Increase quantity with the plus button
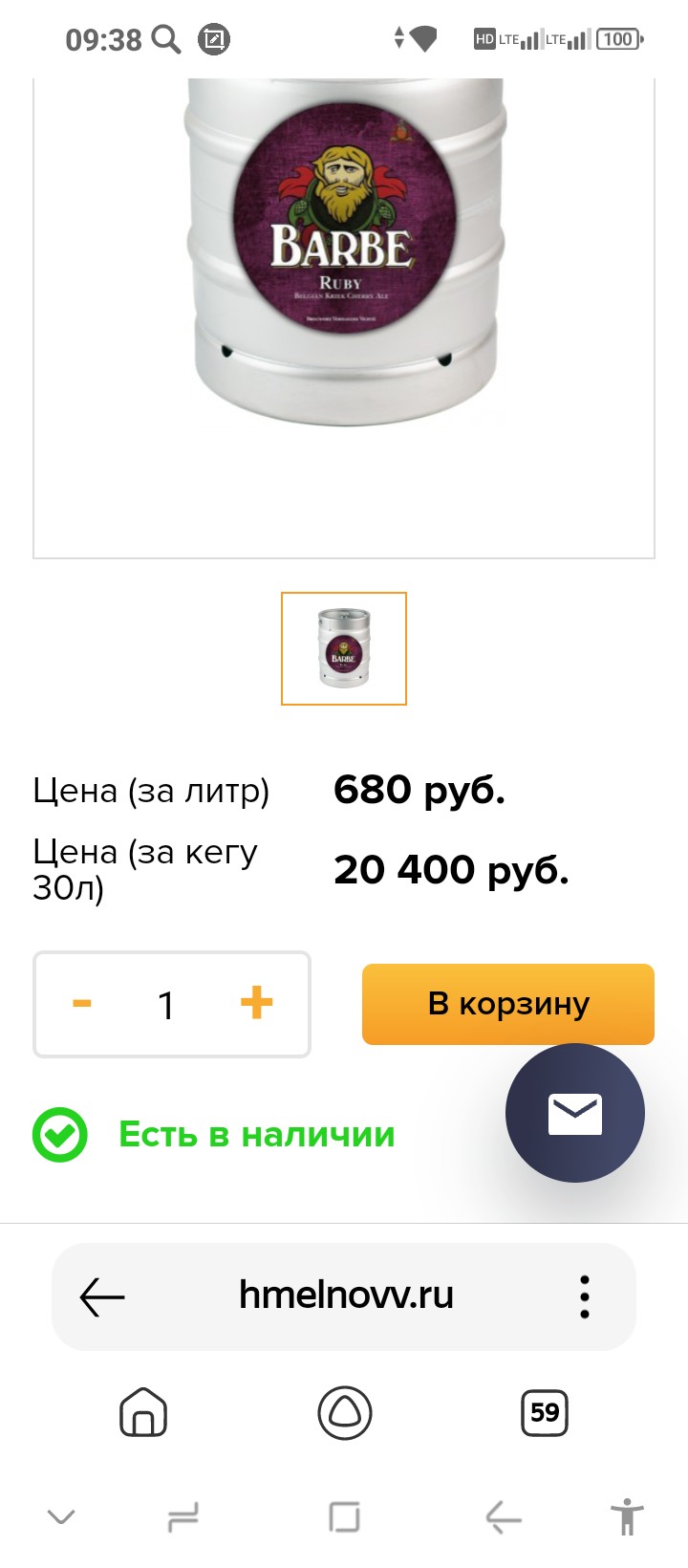Screen dimensions: 688x1568 tap(256, 1004)
